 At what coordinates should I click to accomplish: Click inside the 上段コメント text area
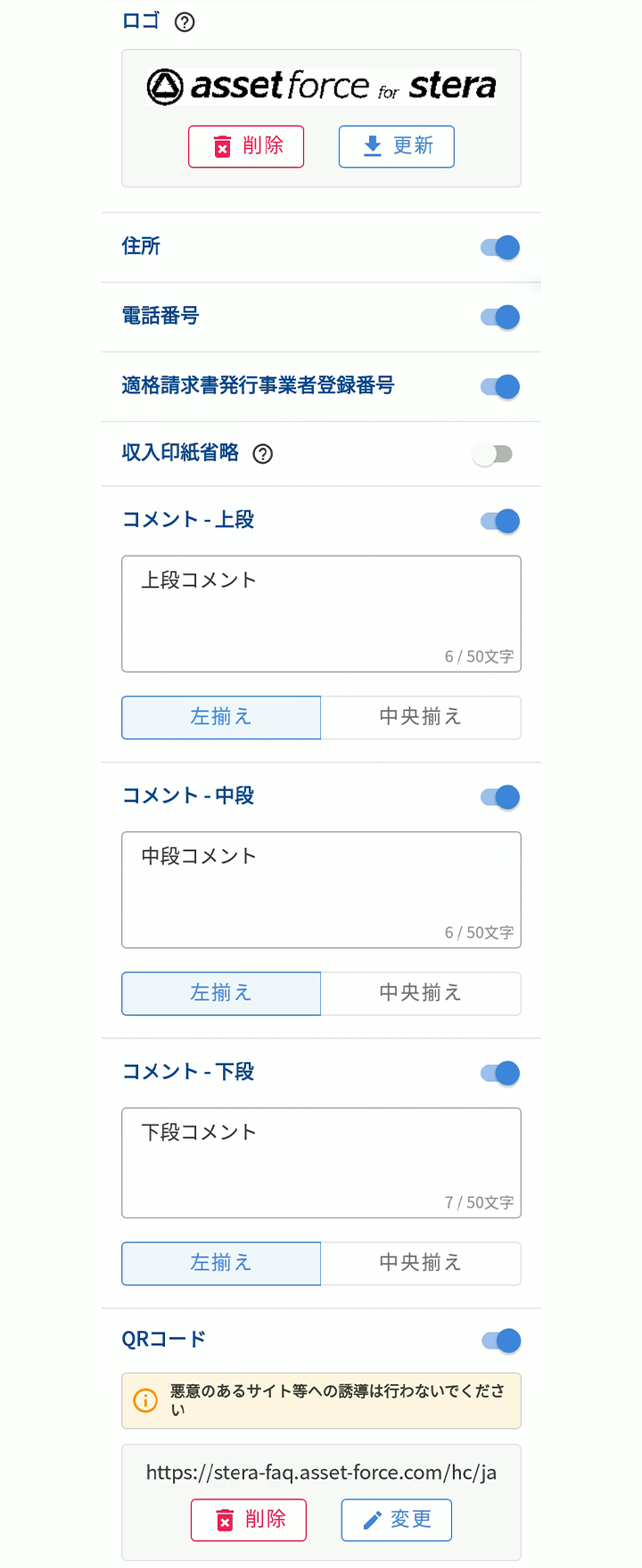click(x=321, y=614)
